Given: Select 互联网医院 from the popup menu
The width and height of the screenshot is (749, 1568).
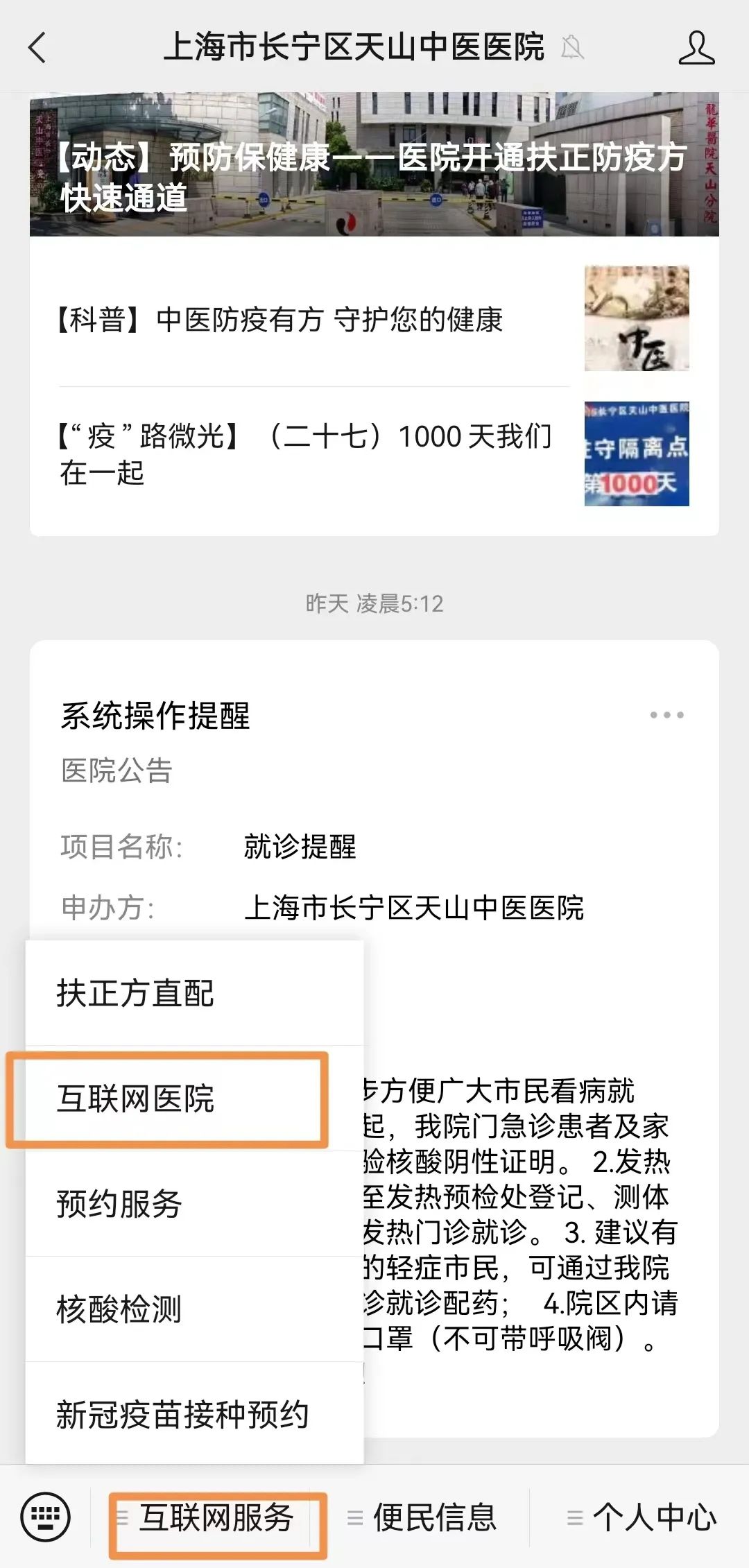Looking at the screenshot, I should 135,1099.
